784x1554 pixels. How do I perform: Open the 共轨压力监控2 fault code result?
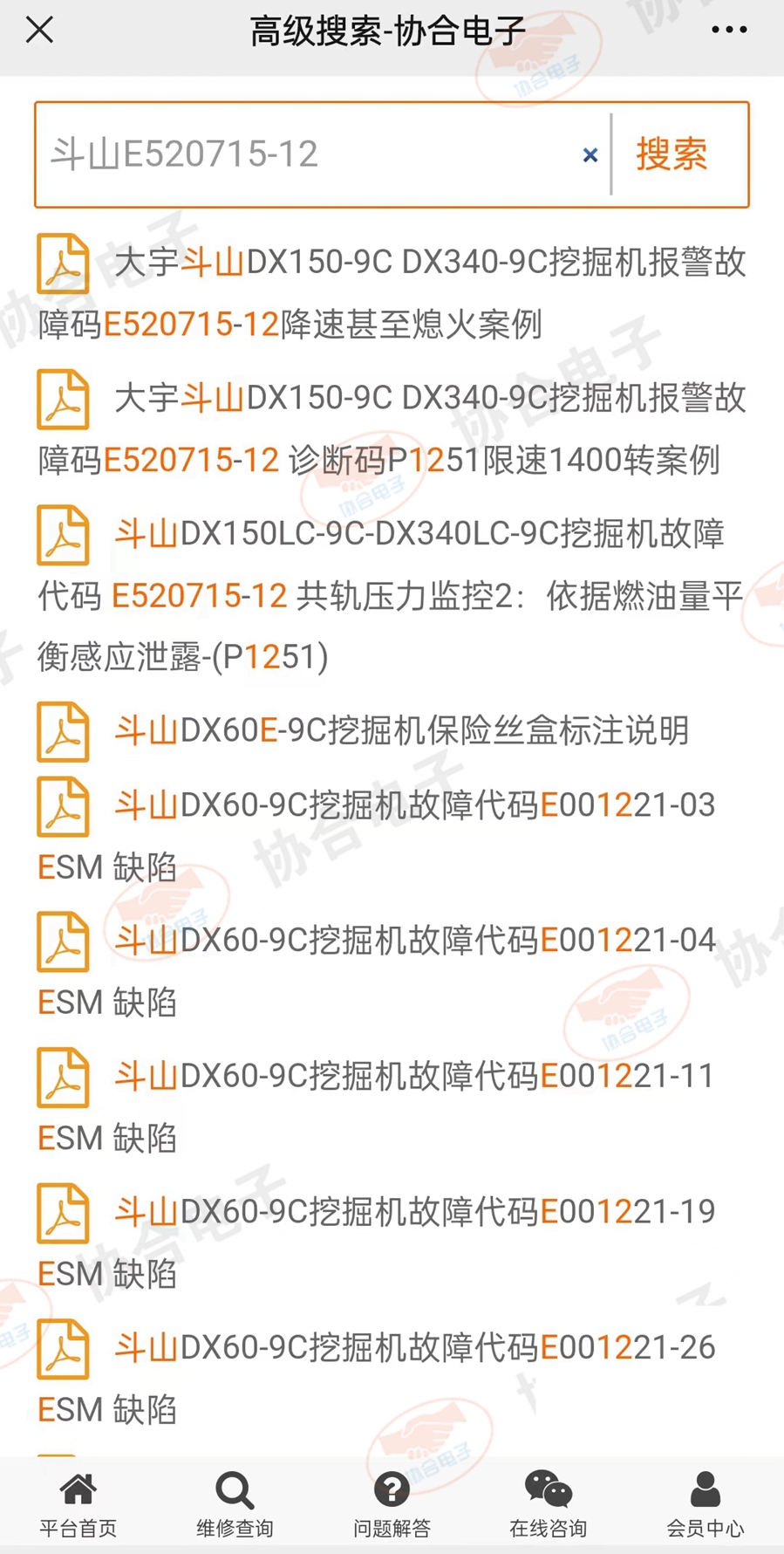[x=392, y=594]
